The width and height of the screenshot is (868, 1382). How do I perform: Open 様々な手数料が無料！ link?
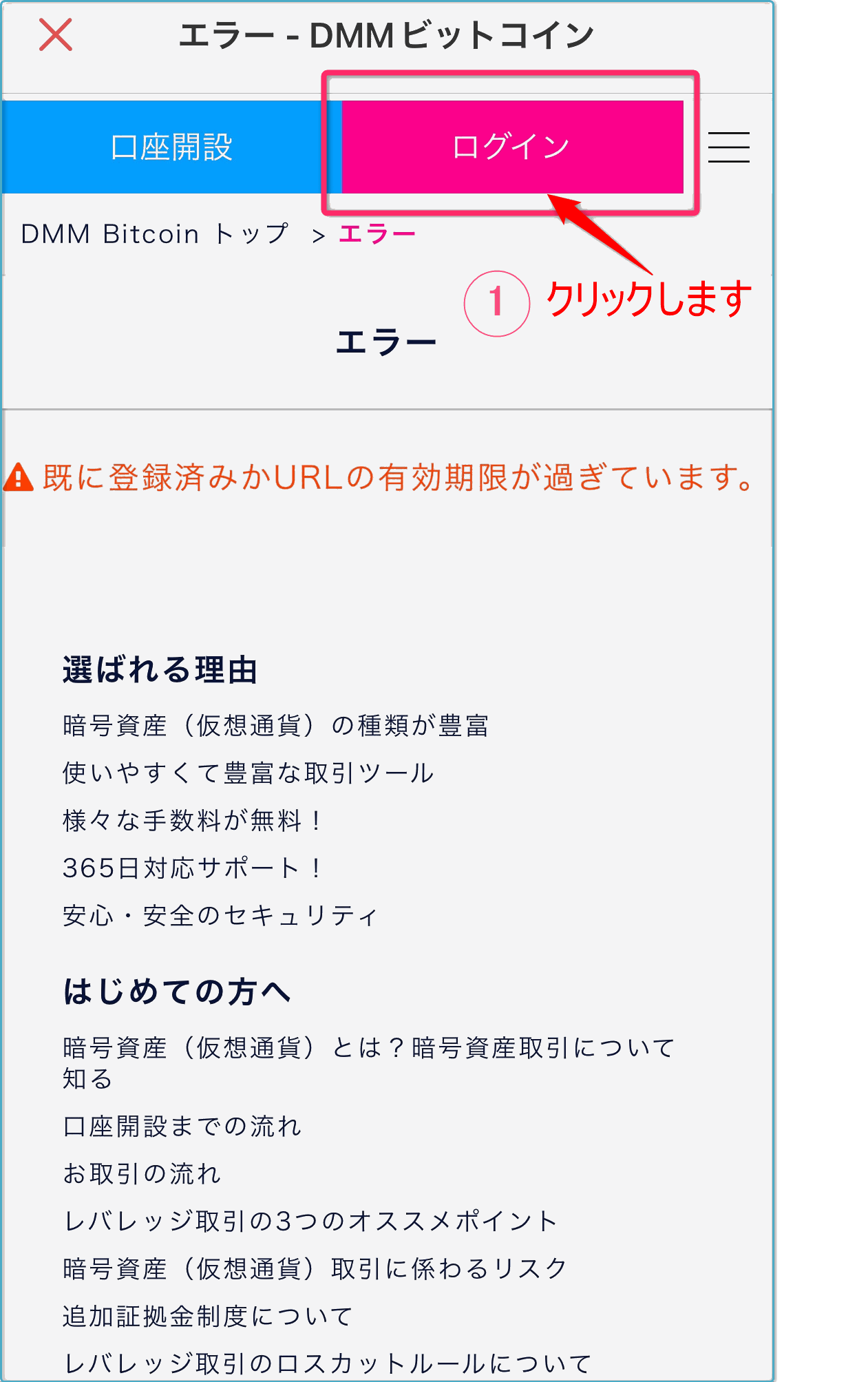click(193, 821)
